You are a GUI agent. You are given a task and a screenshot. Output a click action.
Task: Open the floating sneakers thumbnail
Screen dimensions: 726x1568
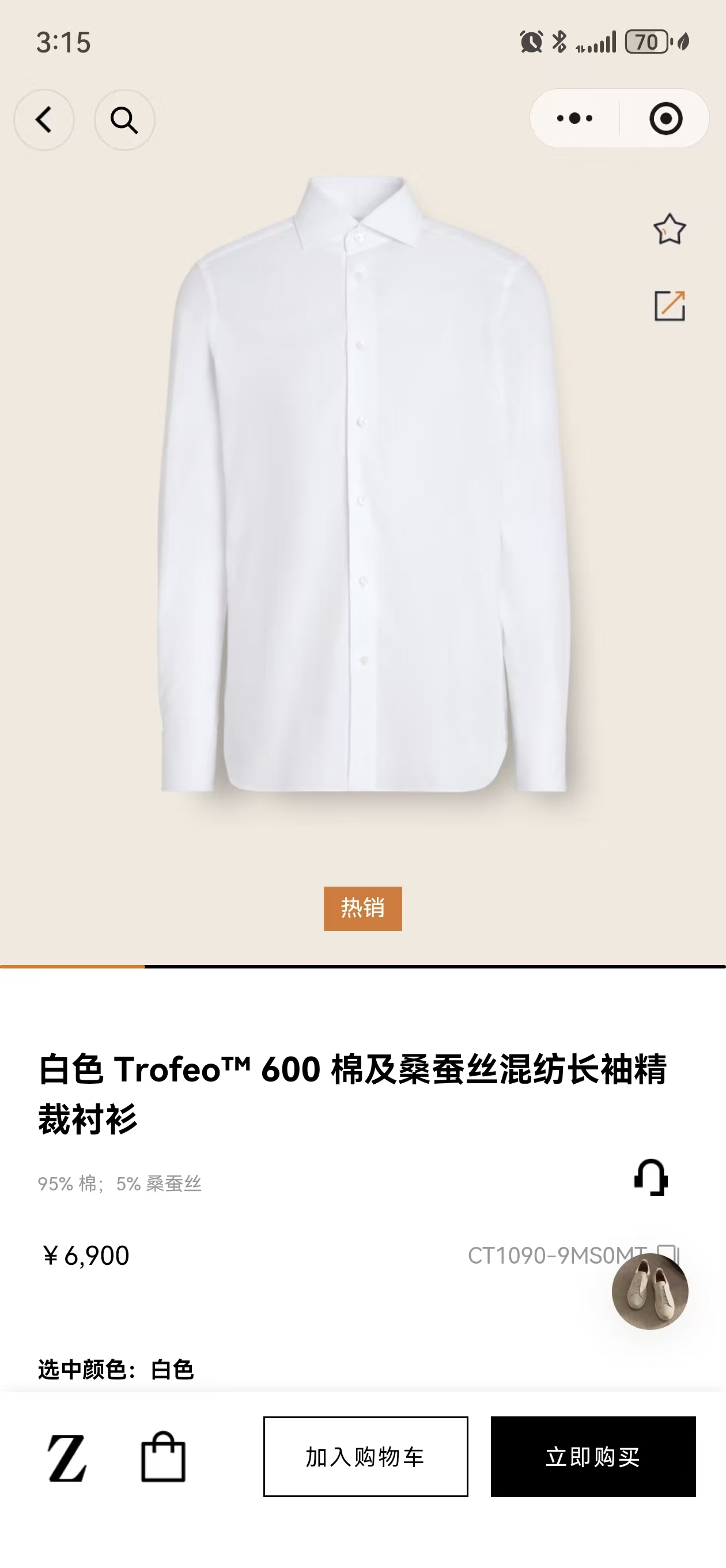pos(650,1292)
